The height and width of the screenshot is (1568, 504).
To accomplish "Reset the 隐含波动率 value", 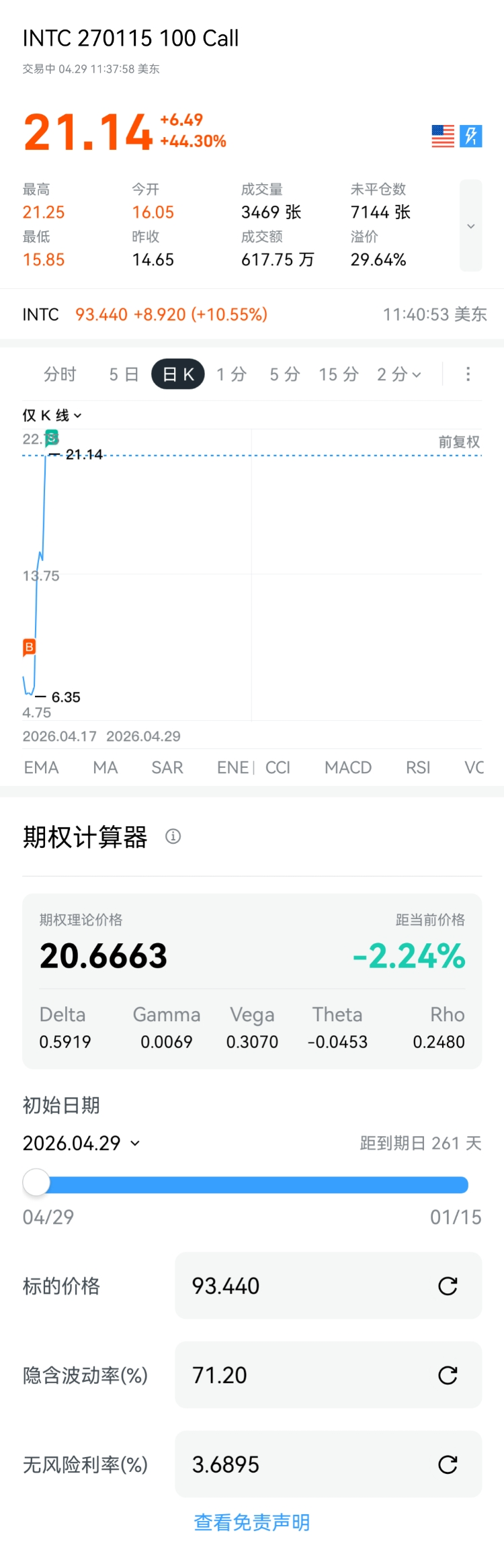I will pos(448,1375).
